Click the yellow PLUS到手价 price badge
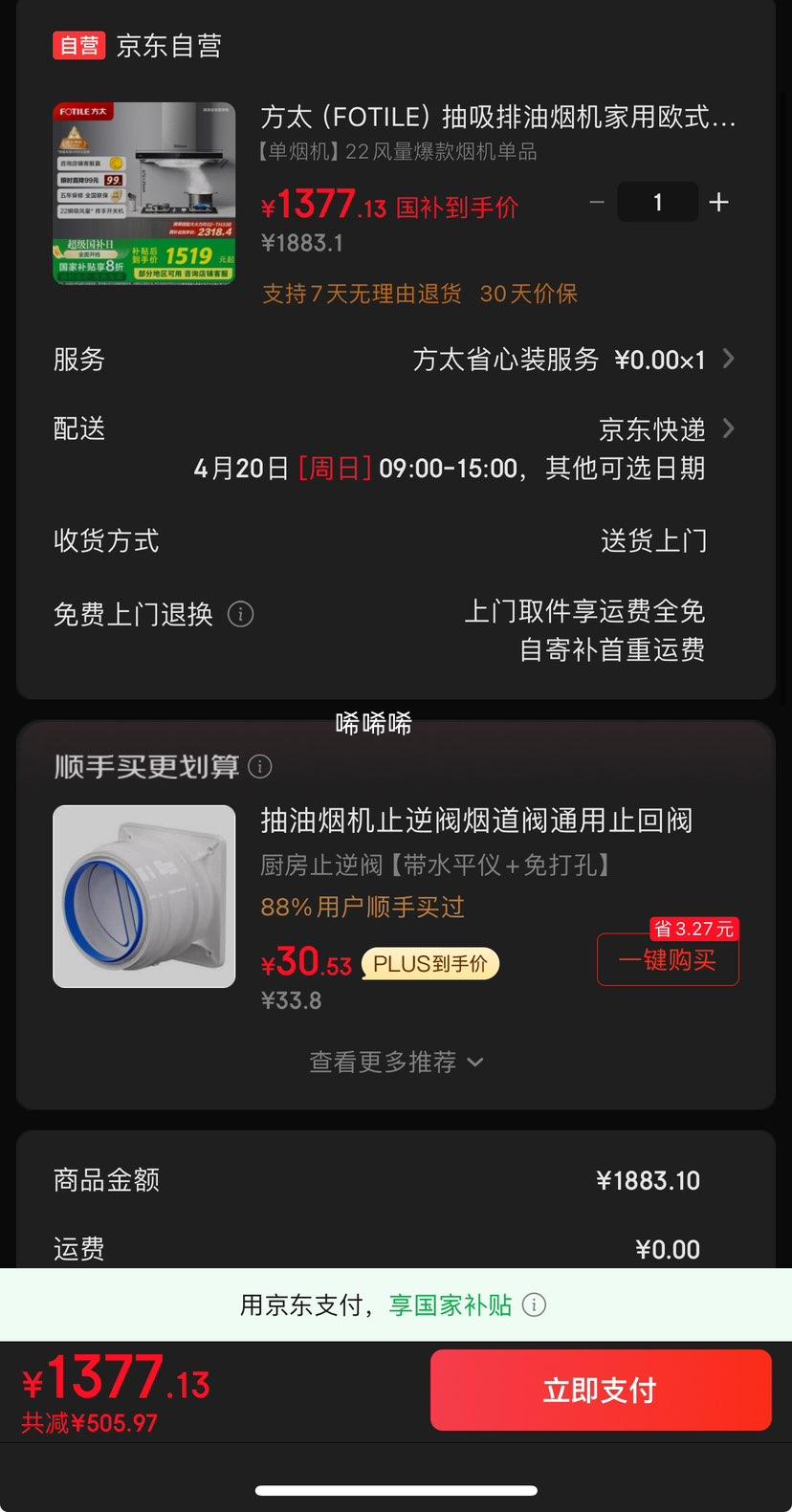This screenshot has height=1512, width=792. 429,964
